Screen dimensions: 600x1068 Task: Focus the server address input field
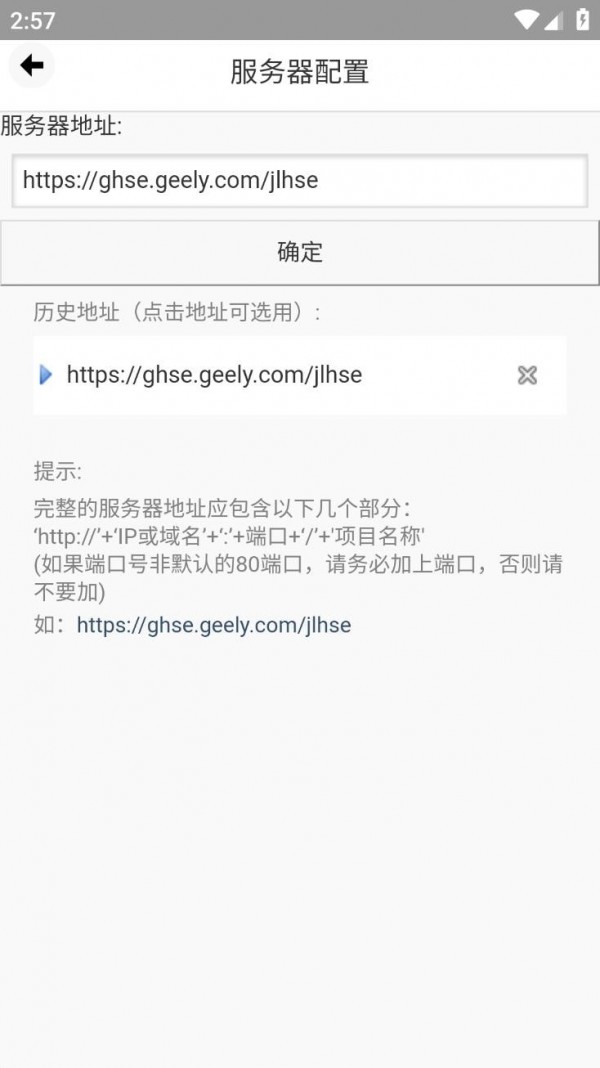(x=300, y=181)
